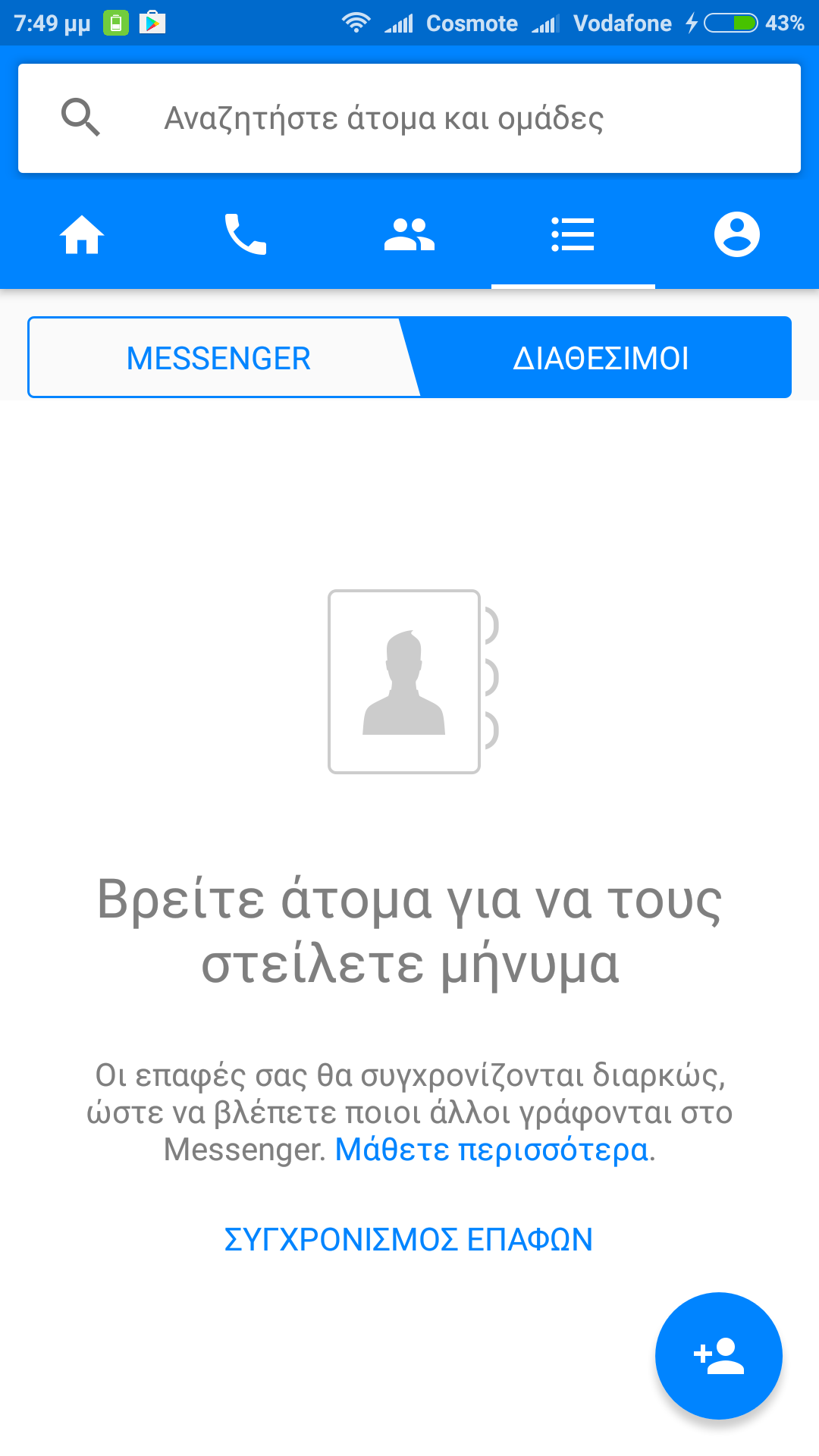Viewport: 819px width, 1456px height.
Task: Tap ΣΥΓΧΡΟΝΙΣΜΟΣ ΕΠΑΦΩΝ to sync contacts
Action: click(x=409, y=1240)
